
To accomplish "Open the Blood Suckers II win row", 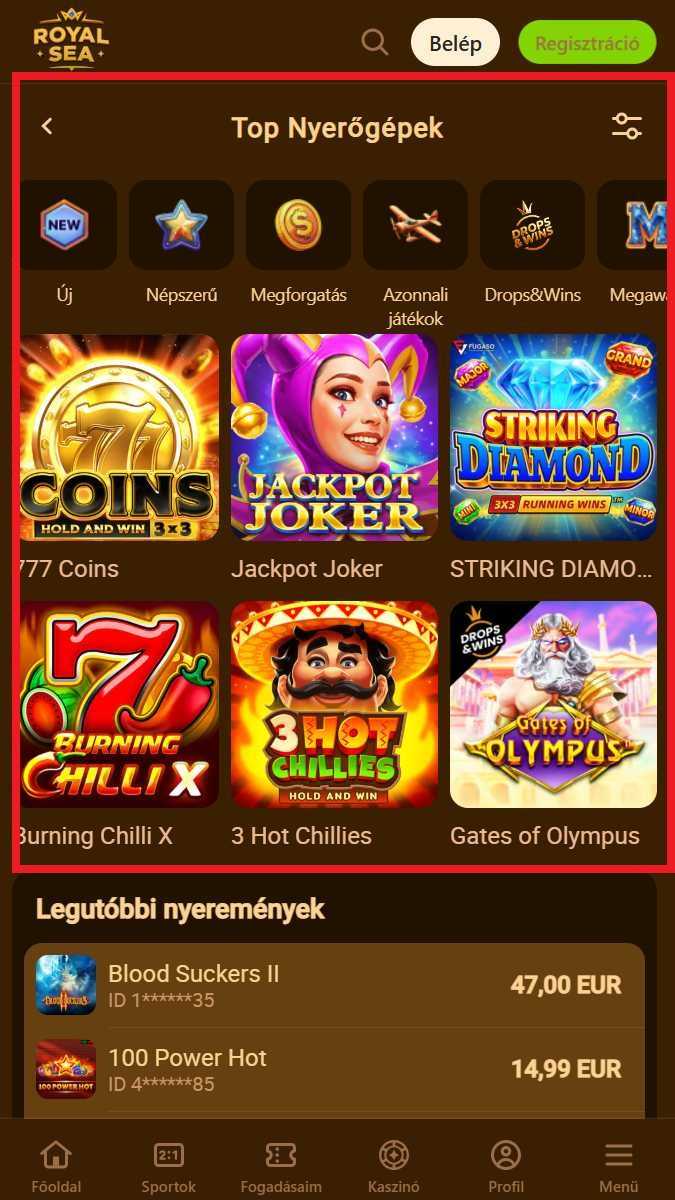I will click(x=334, y=985).
